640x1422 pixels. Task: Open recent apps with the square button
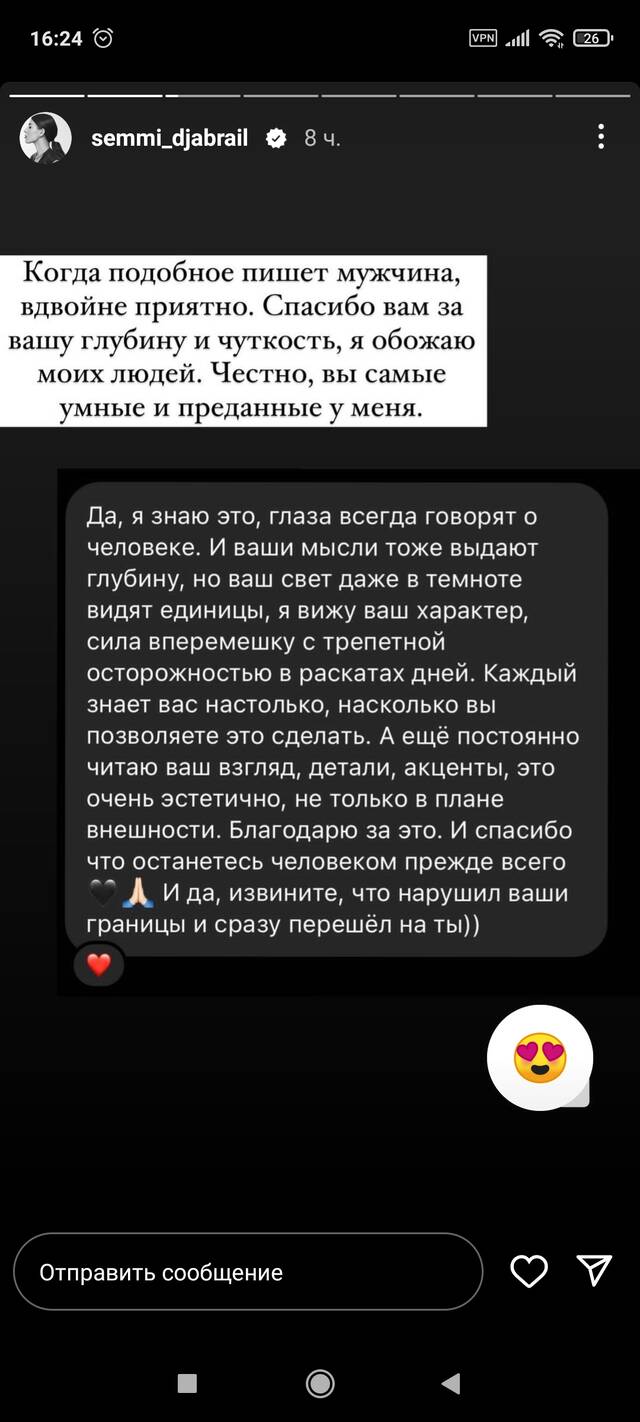[187, 1383]
